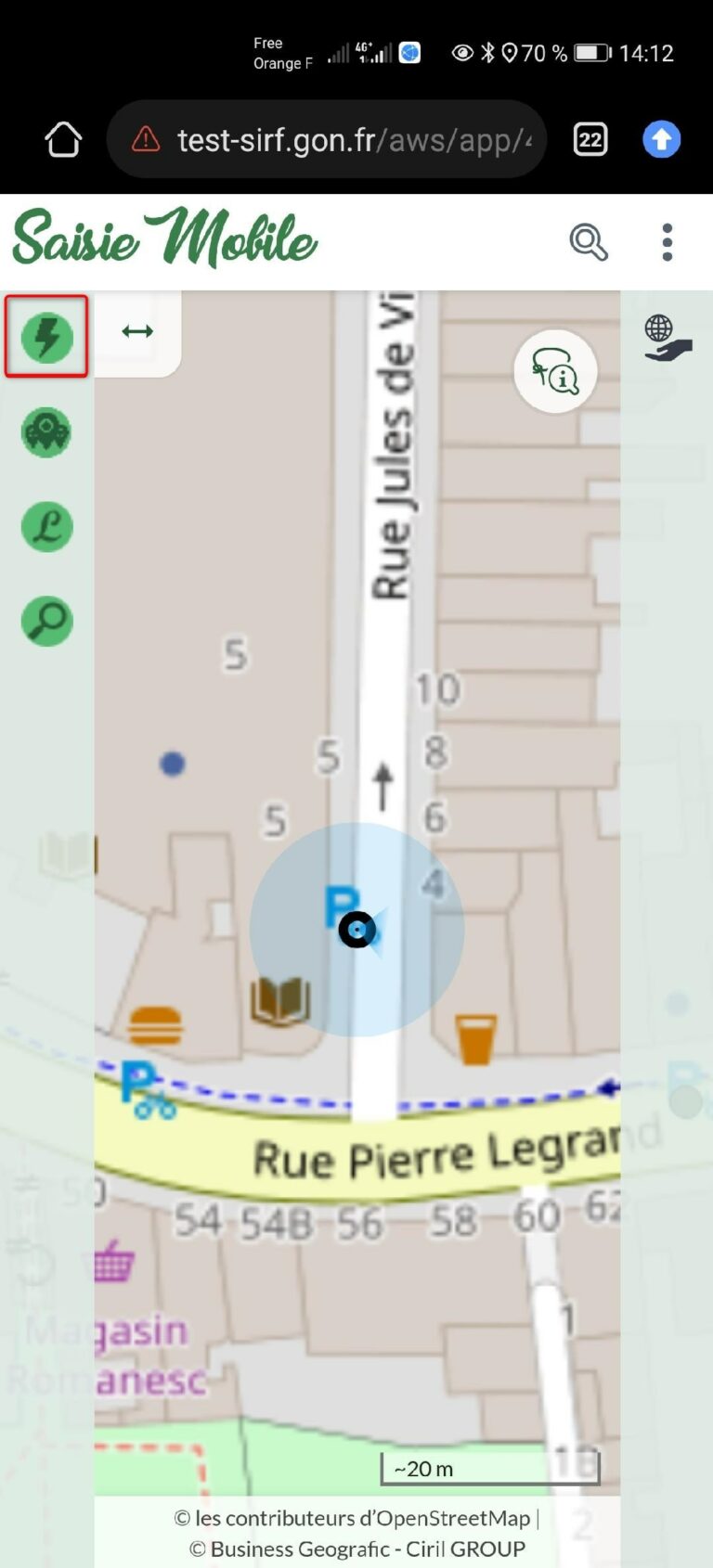This screenshot has height=1568, width=713.
Task: Open the map feature info button
Action: click(555, 371)
